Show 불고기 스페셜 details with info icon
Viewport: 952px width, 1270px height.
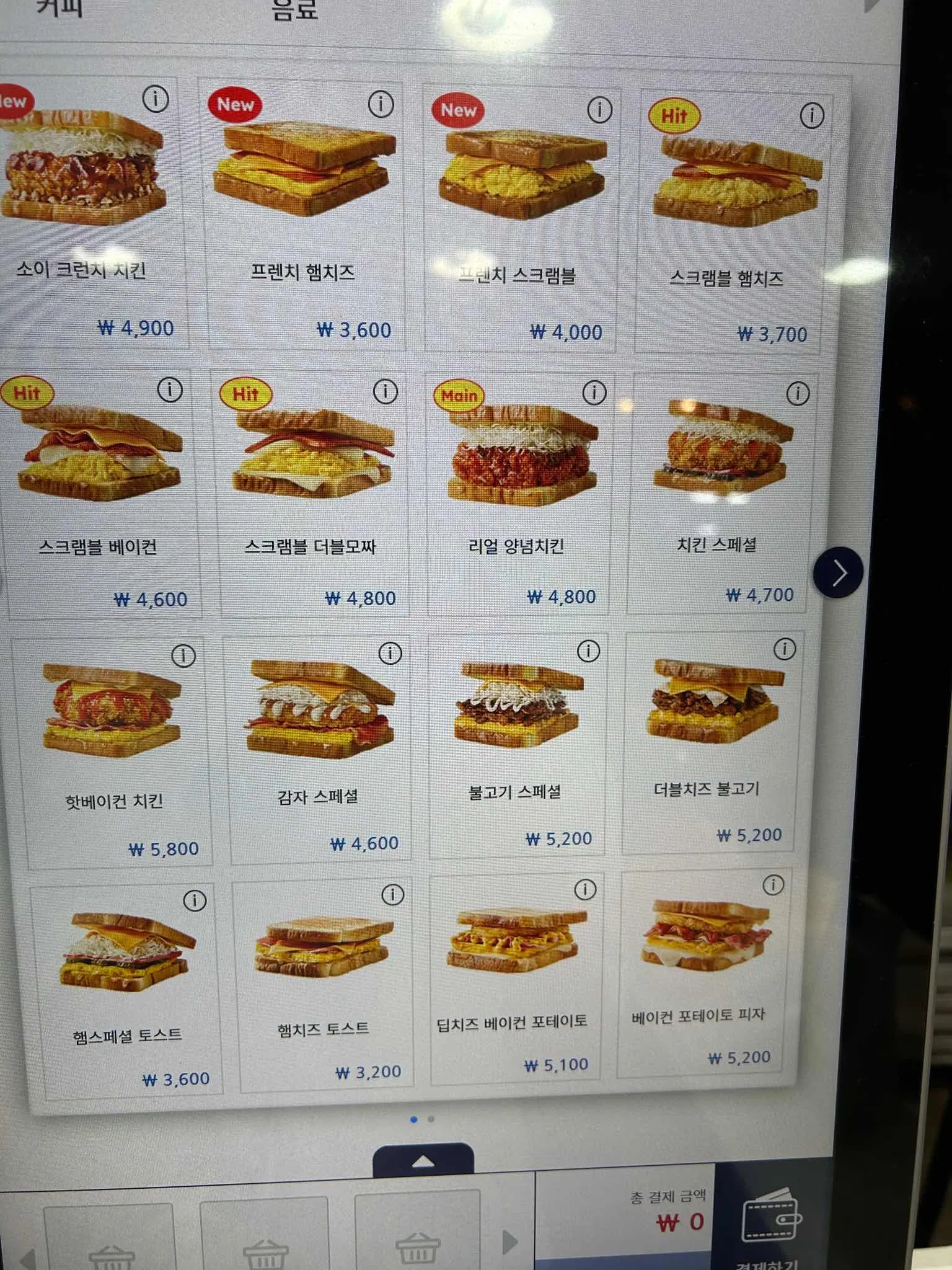587,652
